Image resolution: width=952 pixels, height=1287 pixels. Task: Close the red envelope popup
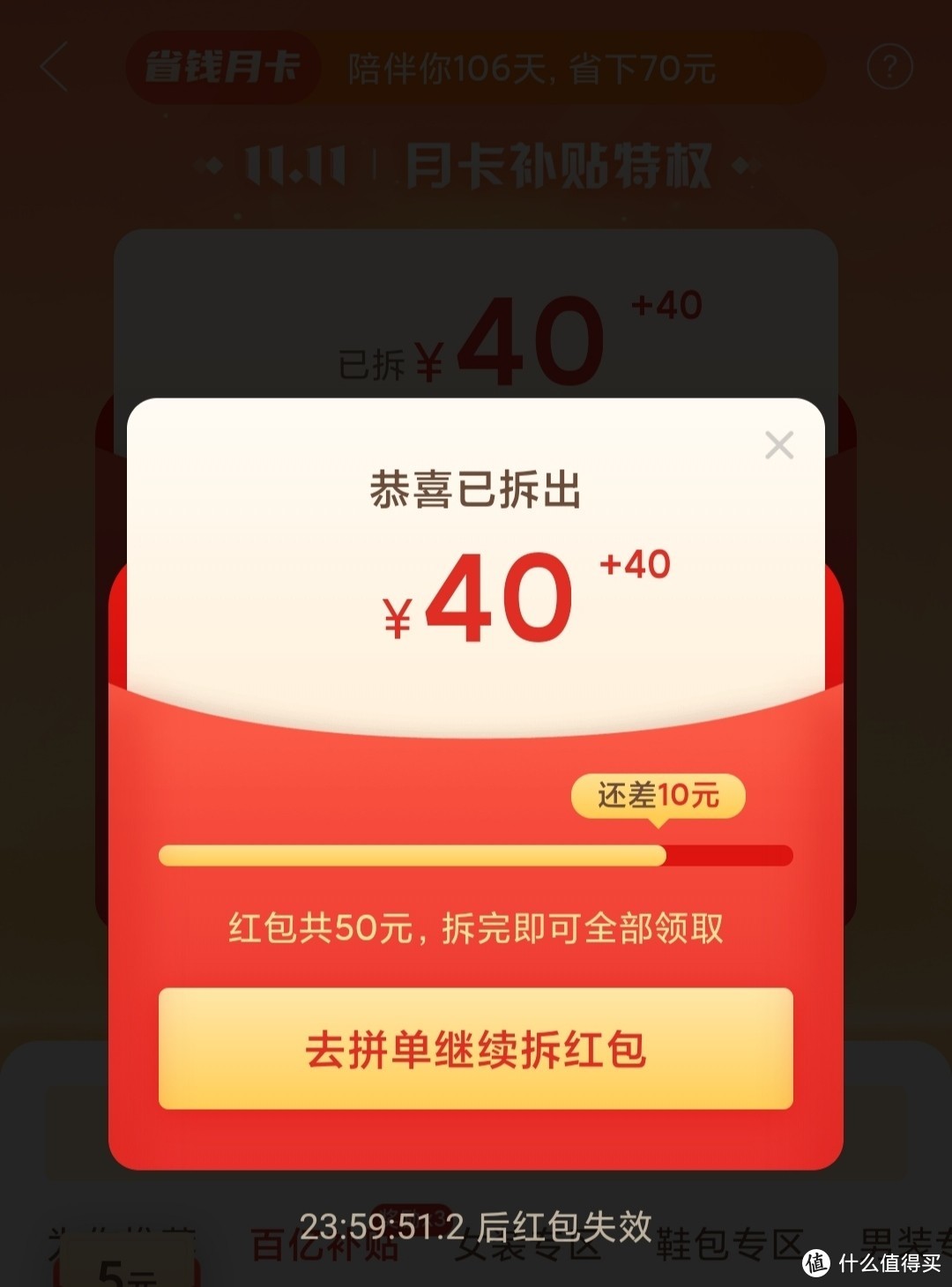point(779,445)
